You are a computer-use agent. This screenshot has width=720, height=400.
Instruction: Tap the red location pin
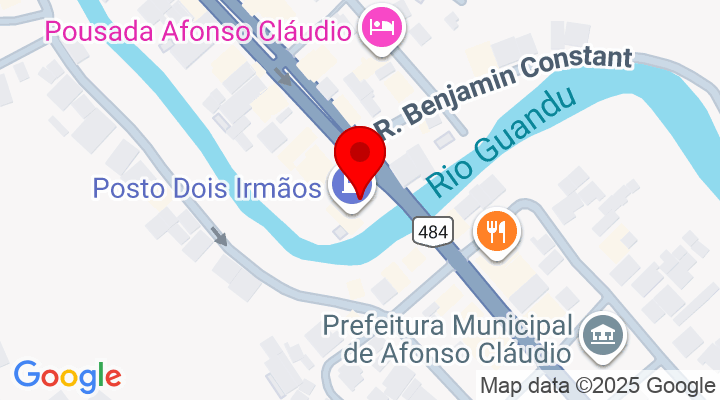[x=360, y=157]
